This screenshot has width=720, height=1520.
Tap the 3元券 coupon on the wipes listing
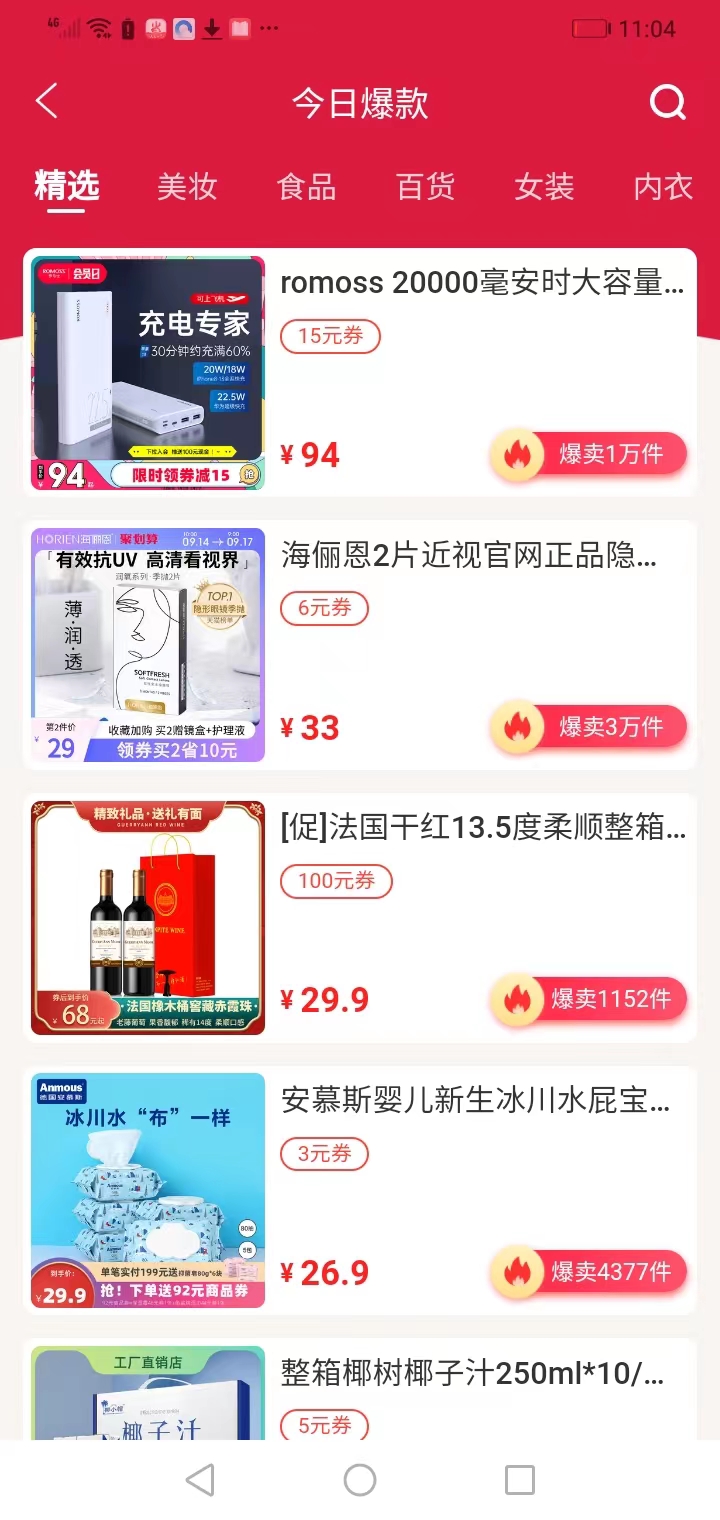324,1154
